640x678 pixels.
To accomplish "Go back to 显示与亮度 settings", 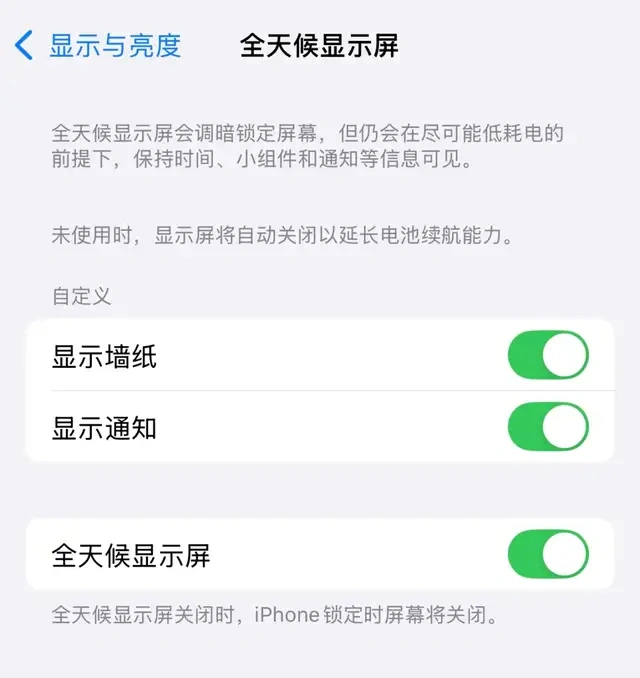I will 98,46.
